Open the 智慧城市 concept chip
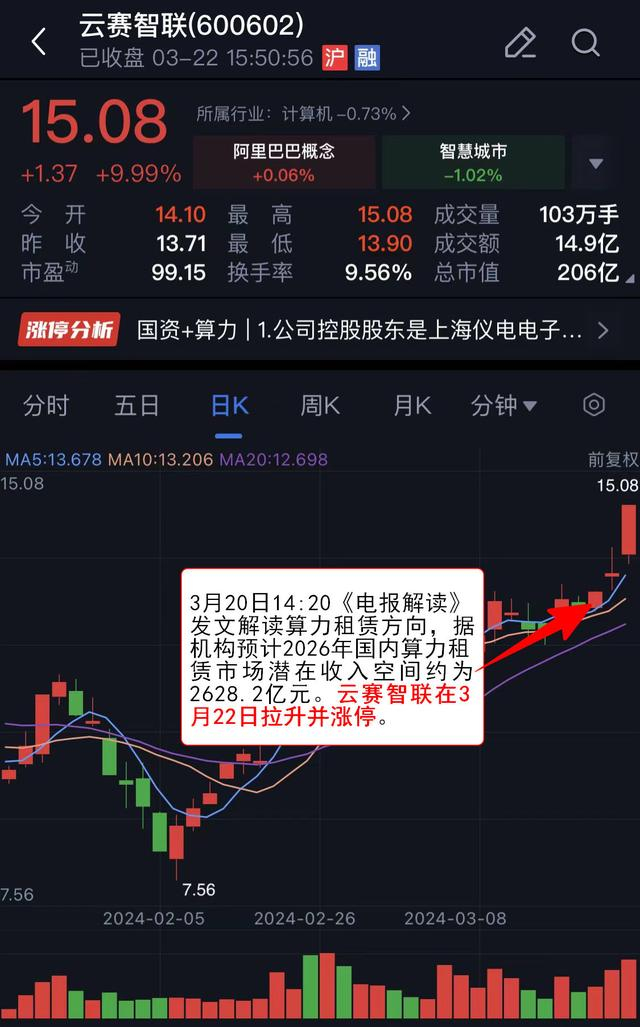 click(472, 163)
